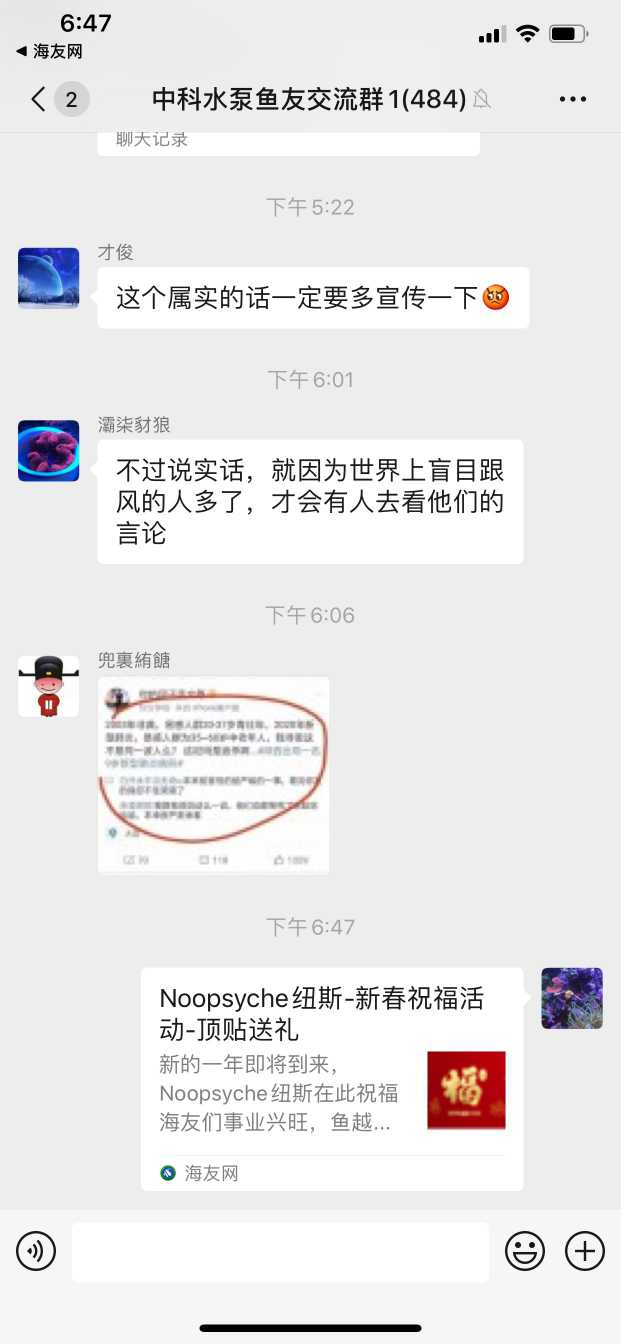Open the emoji sticker panel
Screen dimensions: 621x1344
[x=525, y=1251]
